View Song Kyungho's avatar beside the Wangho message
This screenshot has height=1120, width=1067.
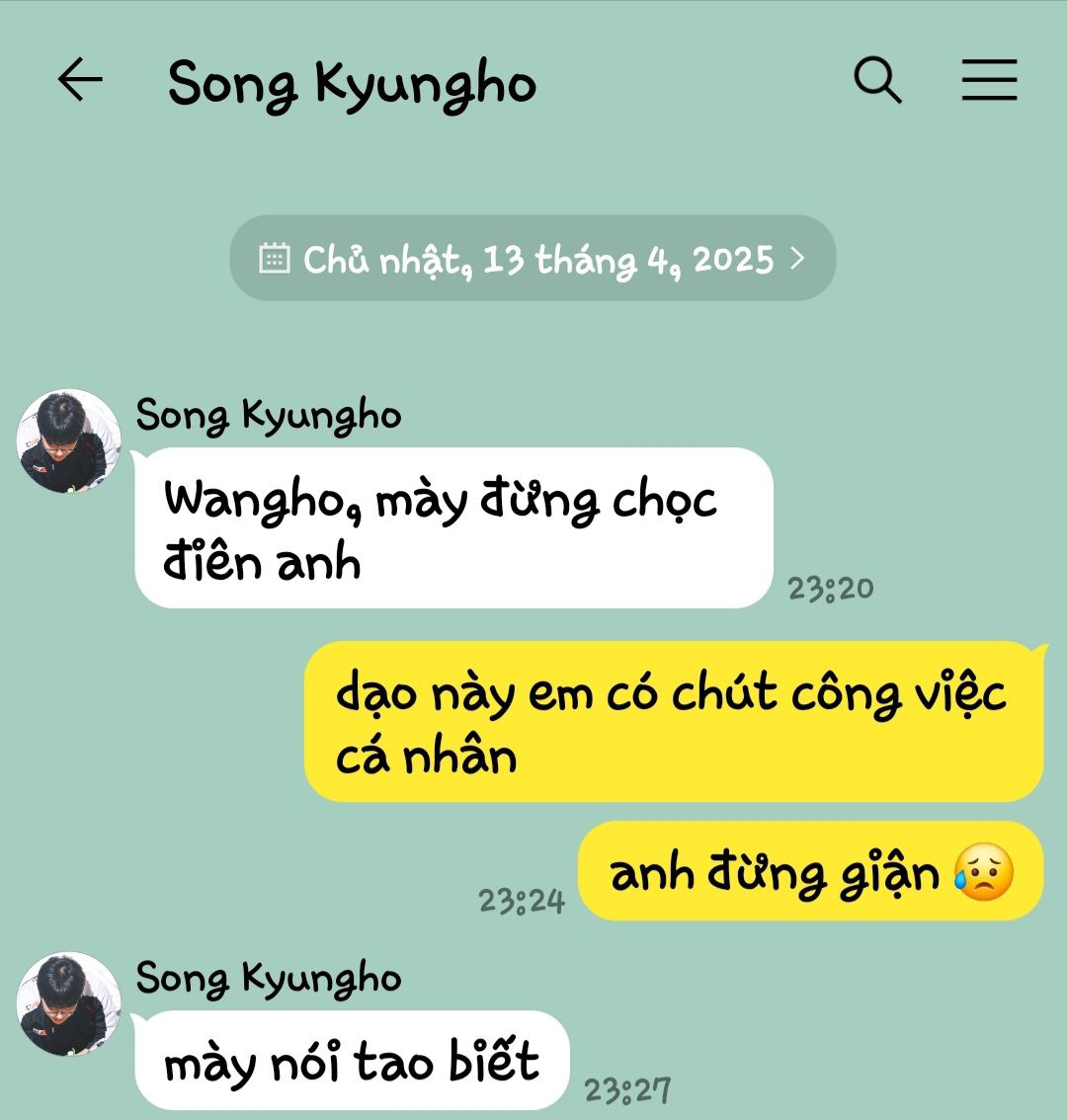69,441
